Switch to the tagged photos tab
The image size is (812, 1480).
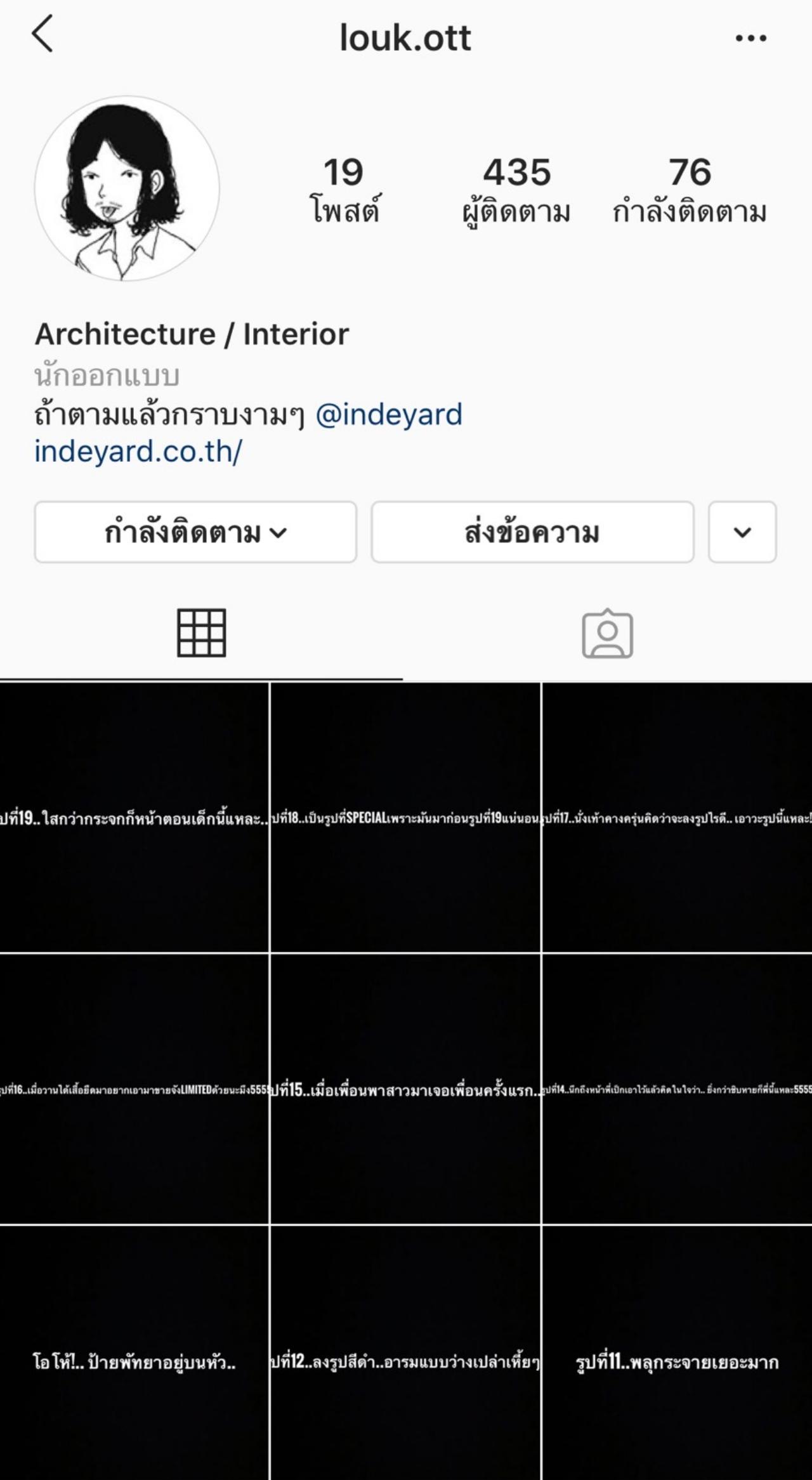point(607,633)
